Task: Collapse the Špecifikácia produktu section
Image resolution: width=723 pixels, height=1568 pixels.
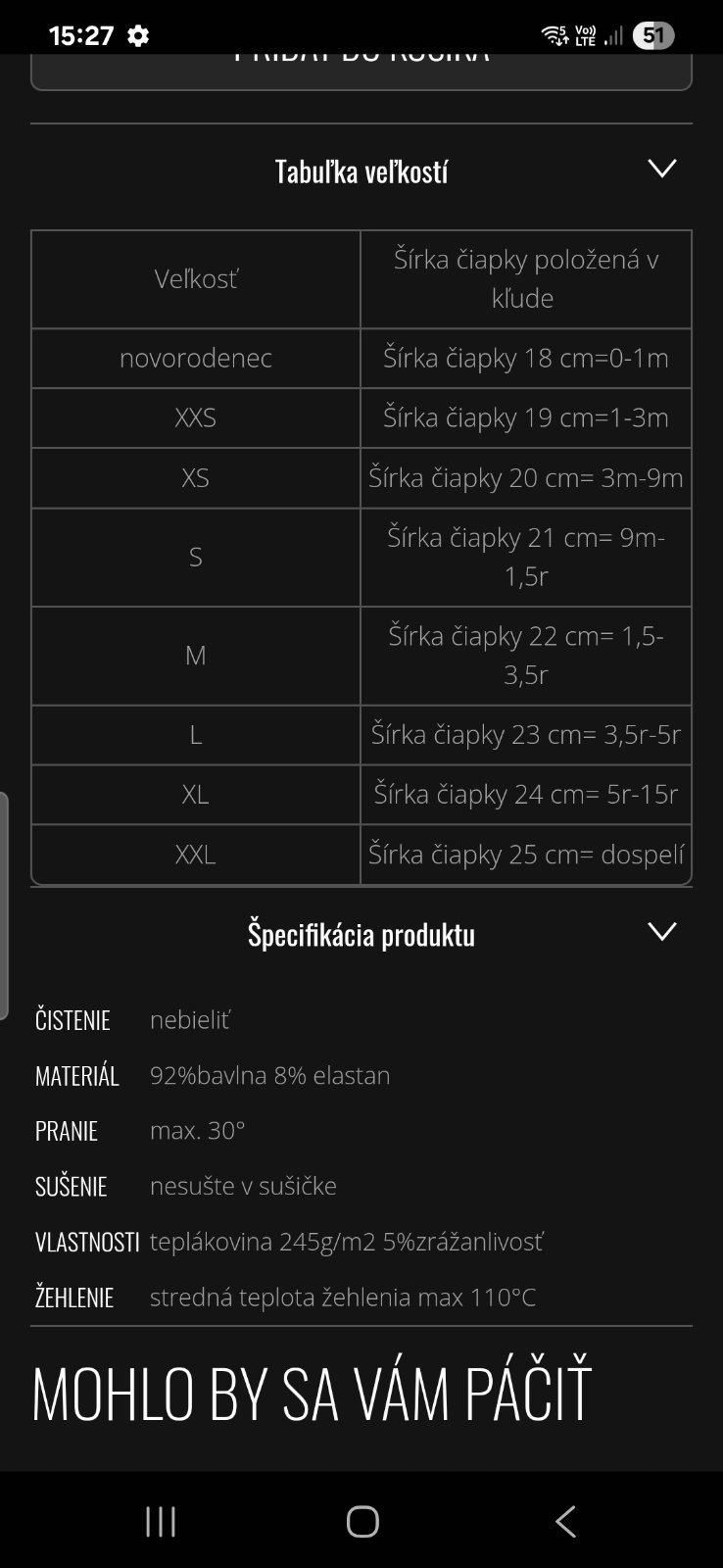Action: tap(661, 932)
